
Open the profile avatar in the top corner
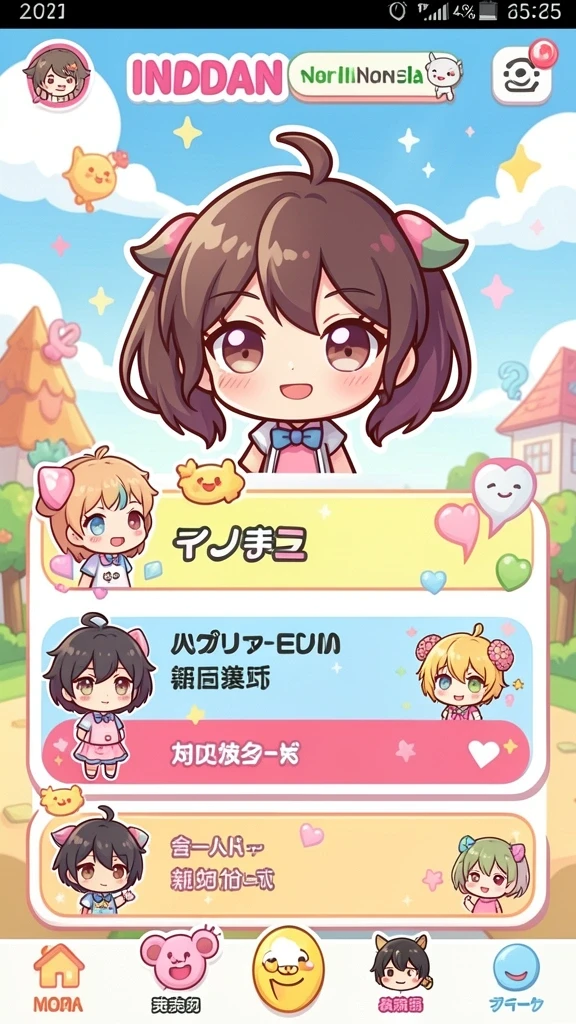coord(57,74)
